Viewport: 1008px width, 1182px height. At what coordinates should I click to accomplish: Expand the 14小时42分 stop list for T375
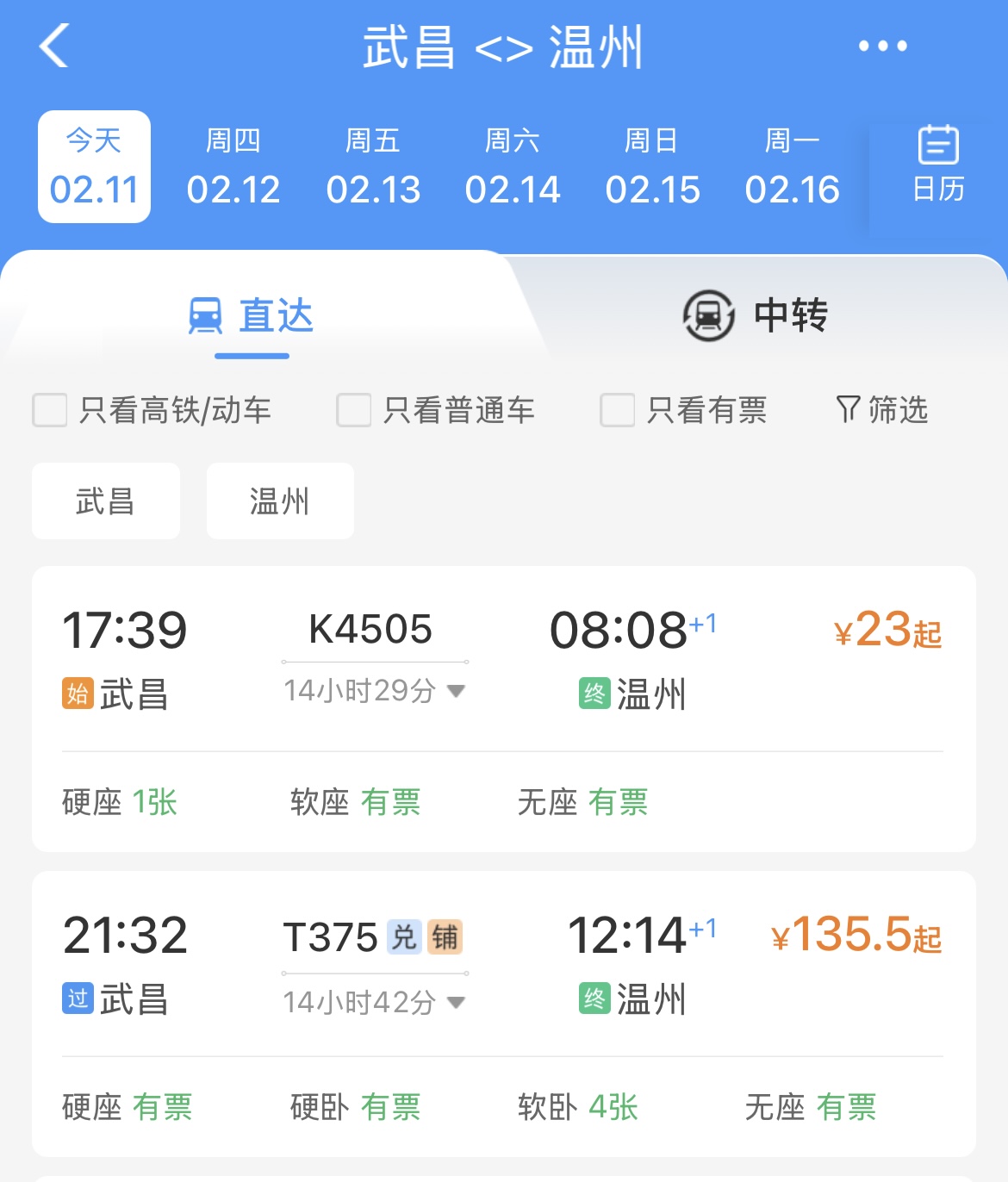point(374,1003)
